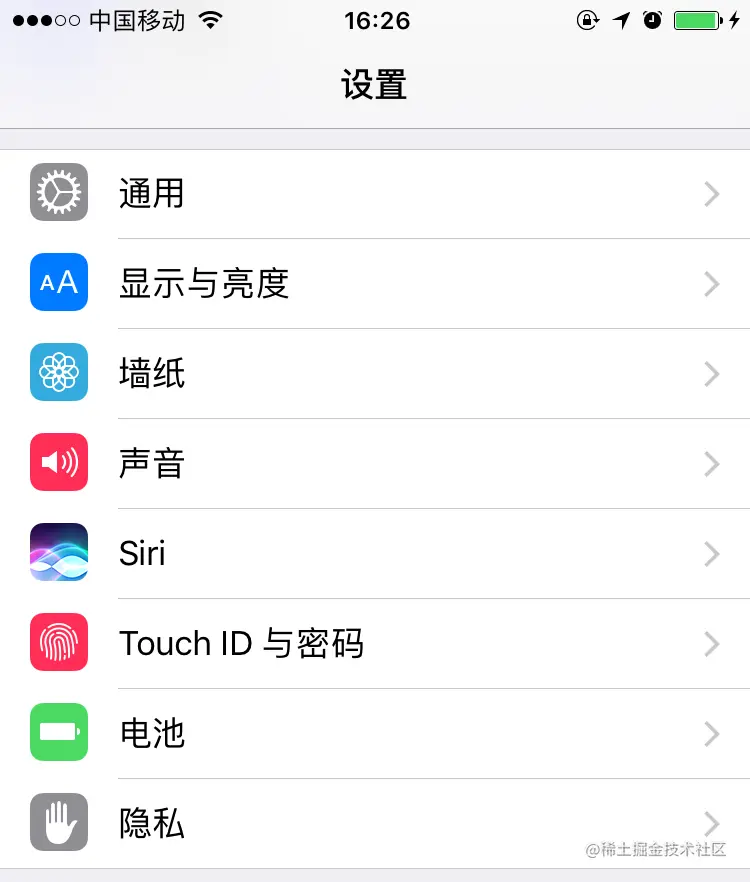The height and width of the screenshot is (882, 750).
Task: Go to 墙纸 wallpaper settings
Action: [x=375, y=373]
